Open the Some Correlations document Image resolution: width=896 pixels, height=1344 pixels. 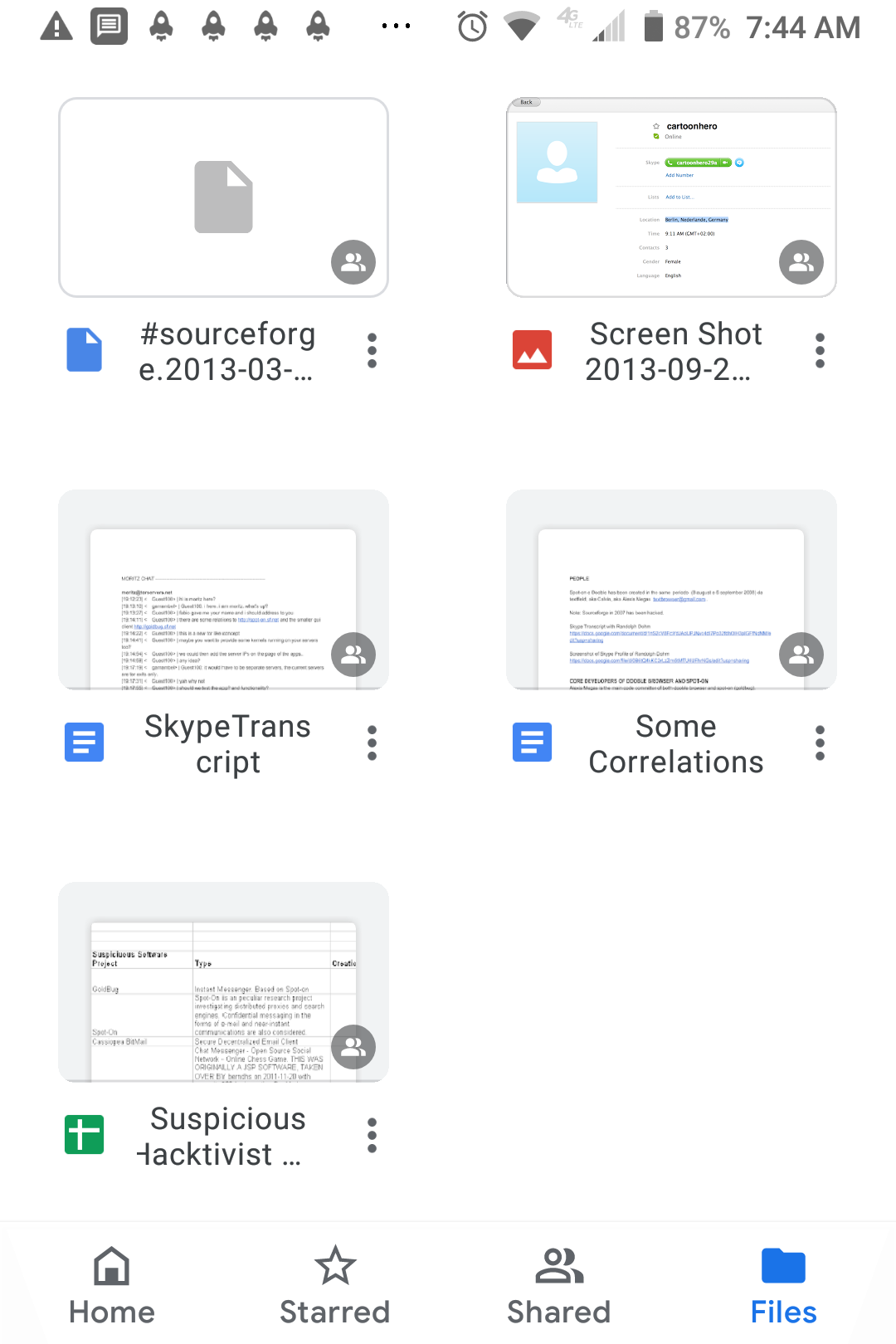coord(671,590)
